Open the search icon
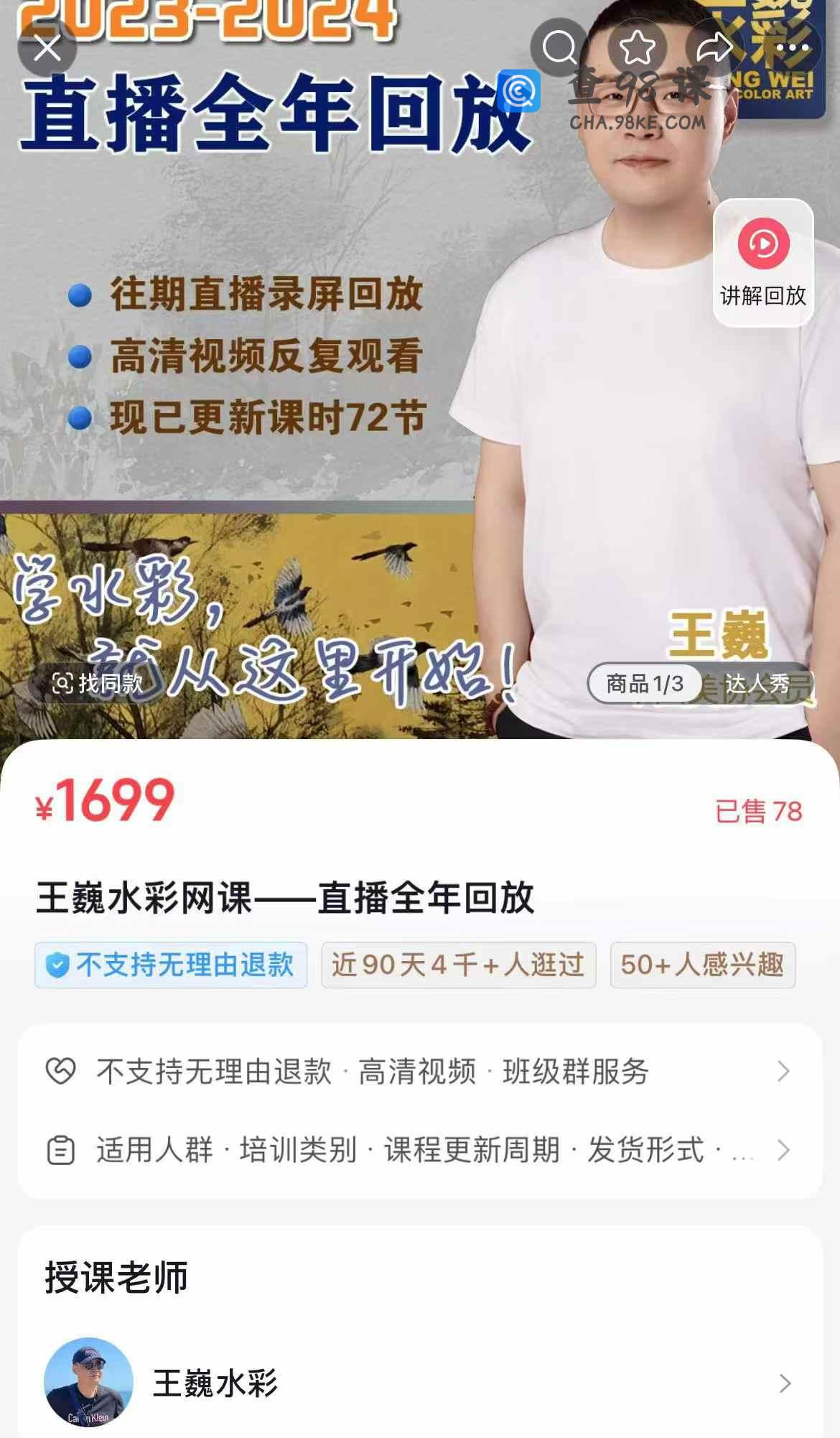The width and height of the screenshot is (840, 1438). [559, 48]
